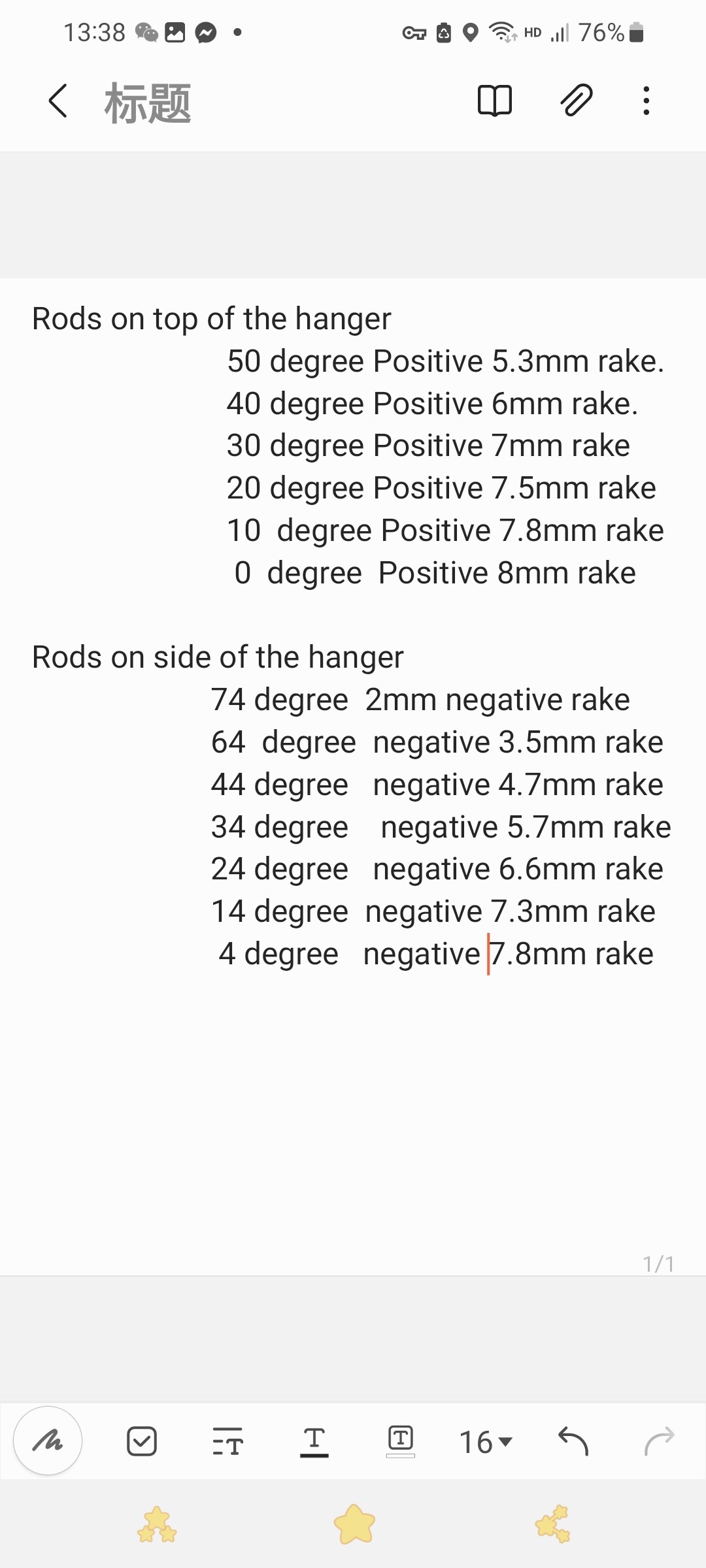The height and width of the screenshot is (1568, 706).
Task: Tap the left stars recent apps button
Action: click(x=157, y=1524)
